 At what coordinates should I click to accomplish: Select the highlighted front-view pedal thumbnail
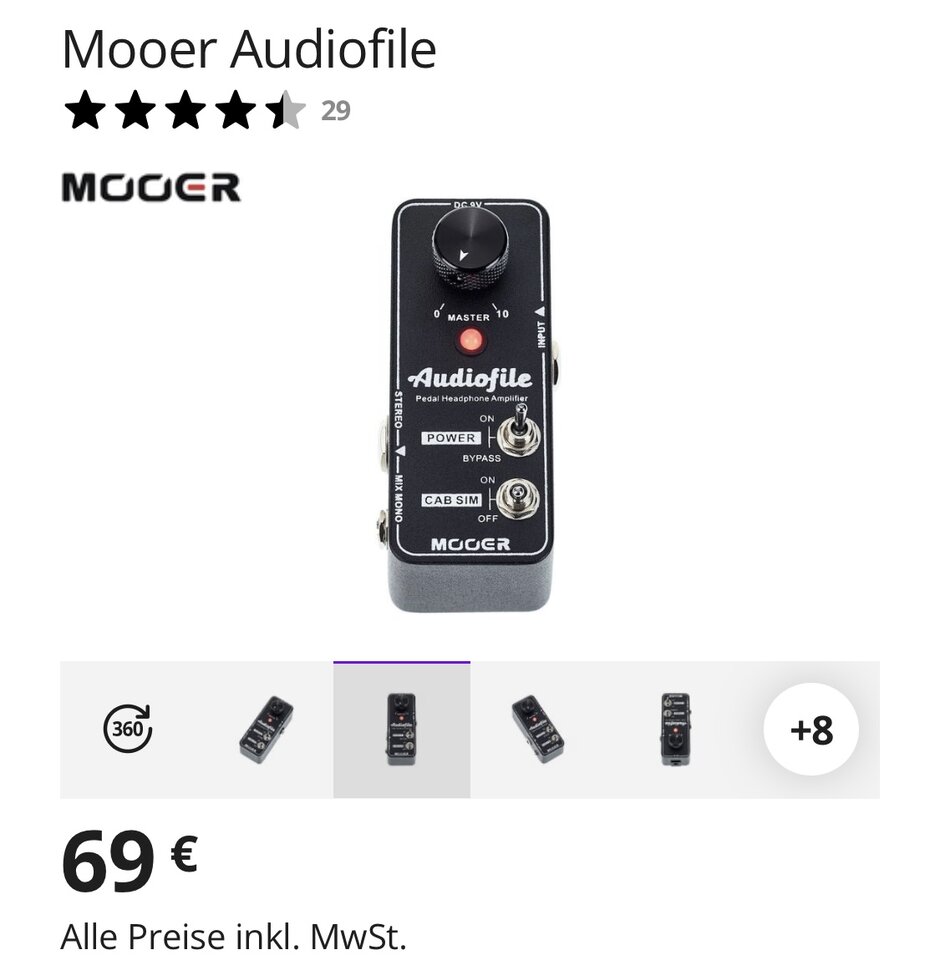pos(401,730)
